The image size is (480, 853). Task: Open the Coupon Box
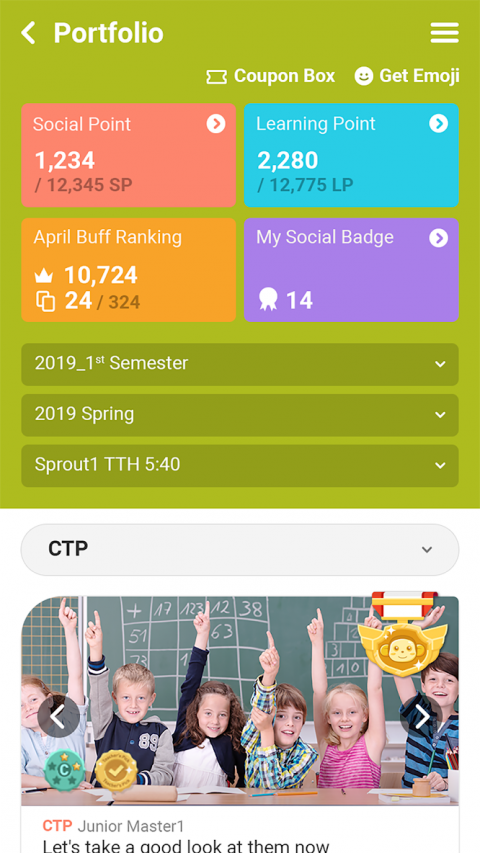coord(270,76)
